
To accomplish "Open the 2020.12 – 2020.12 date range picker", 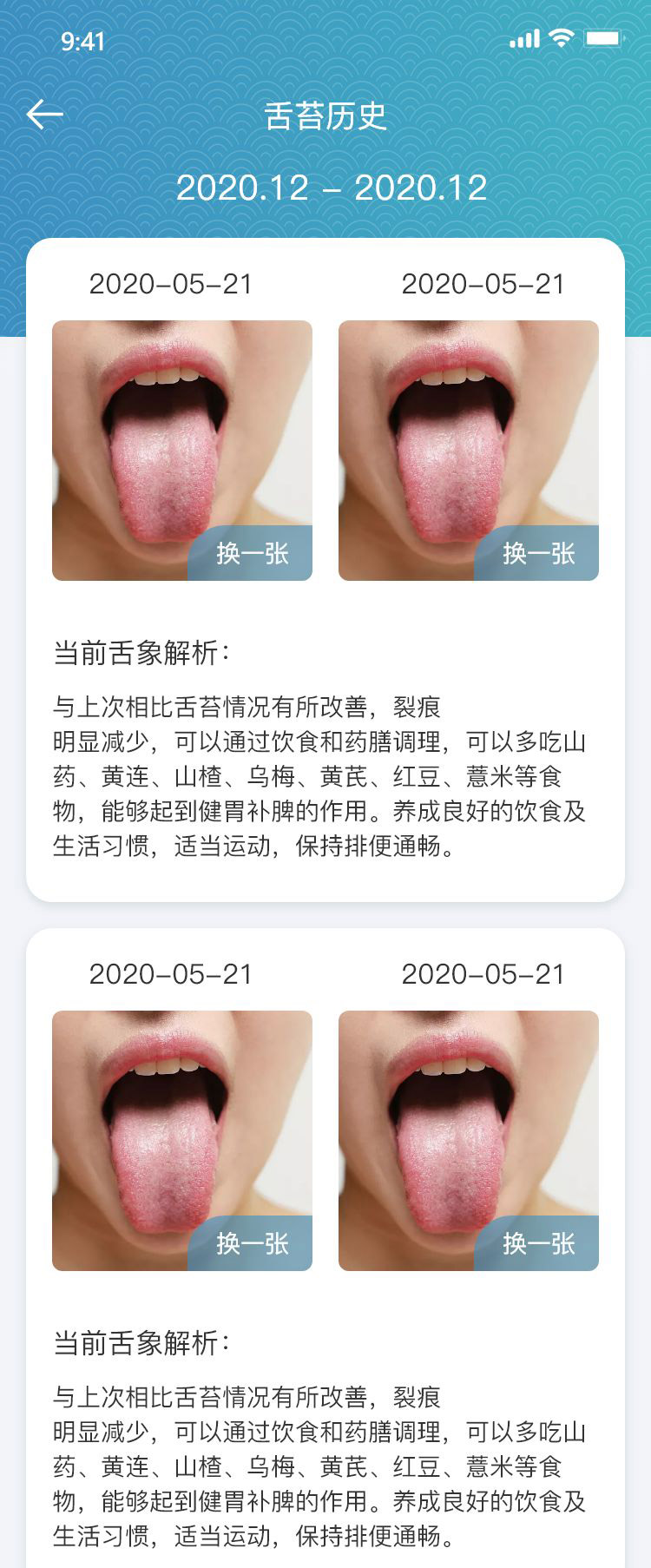I will click(331, 188).
